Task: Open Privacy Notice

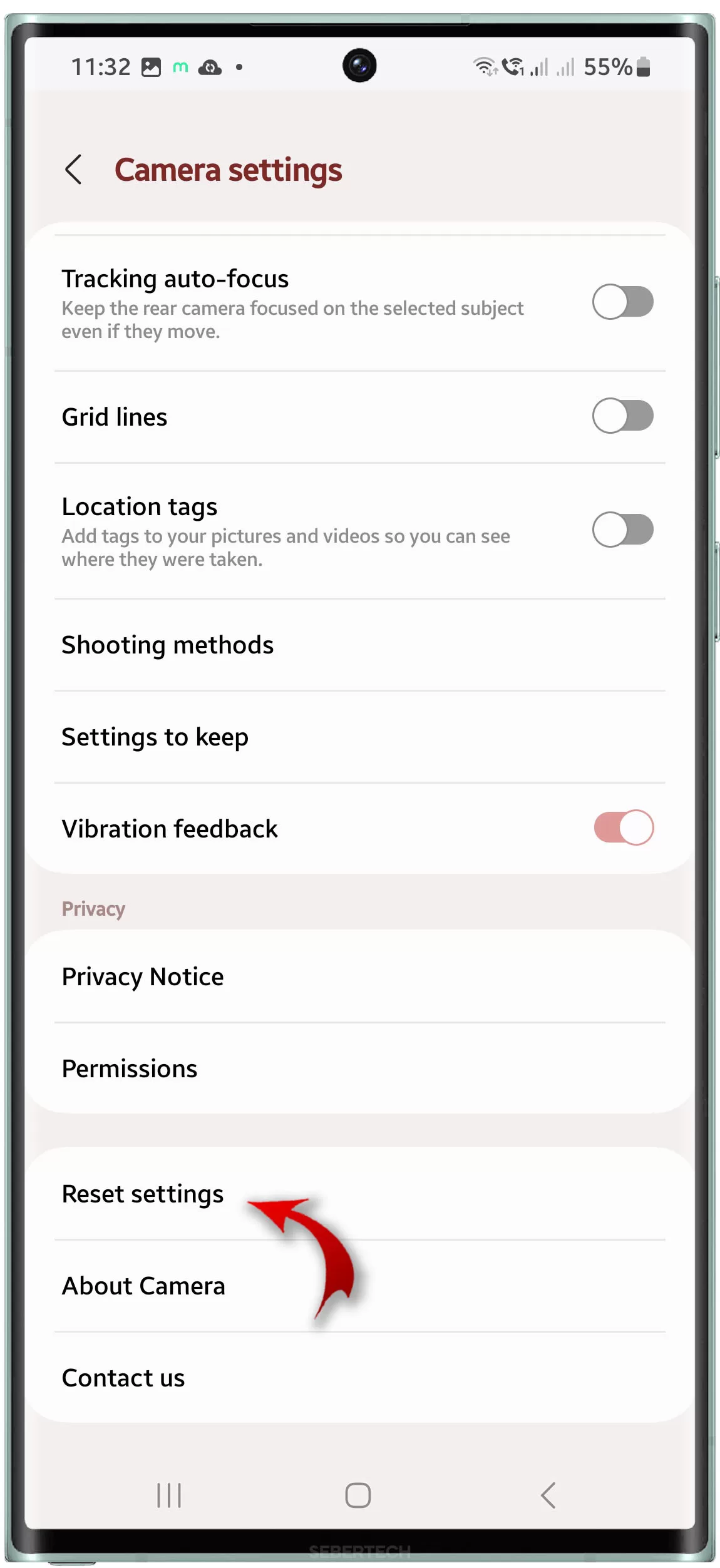Action: [359, 977]
